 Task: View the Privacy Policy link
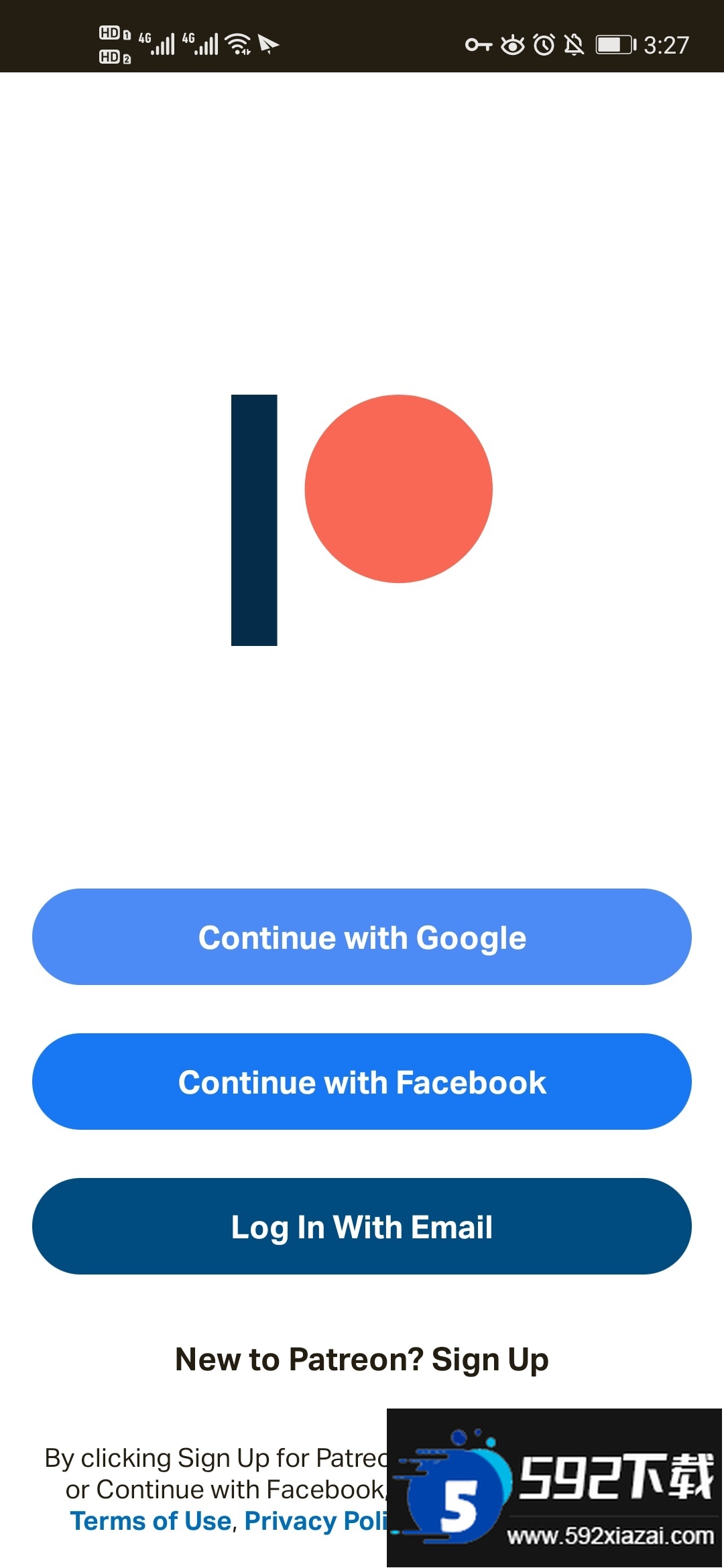tap(315, 1521)
